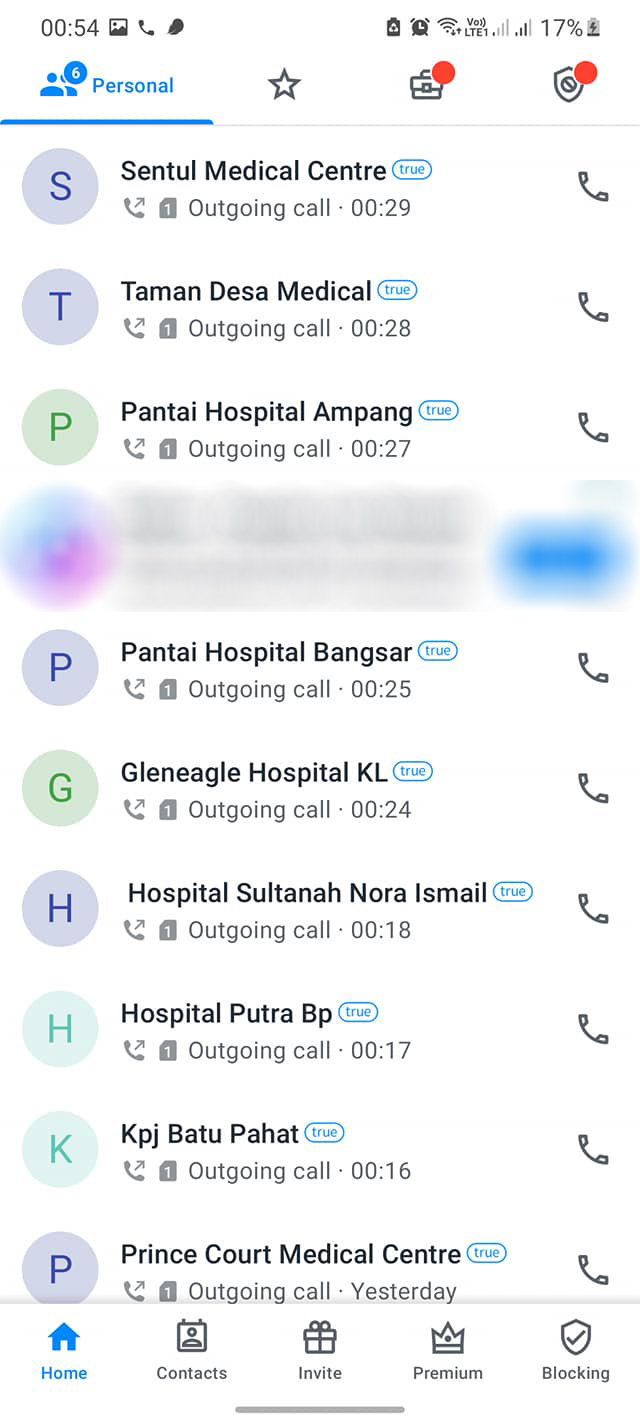View Sentul Medical Centre profile avatar
The height and width of the screenshot is (1422, 640).
point(60,187)
